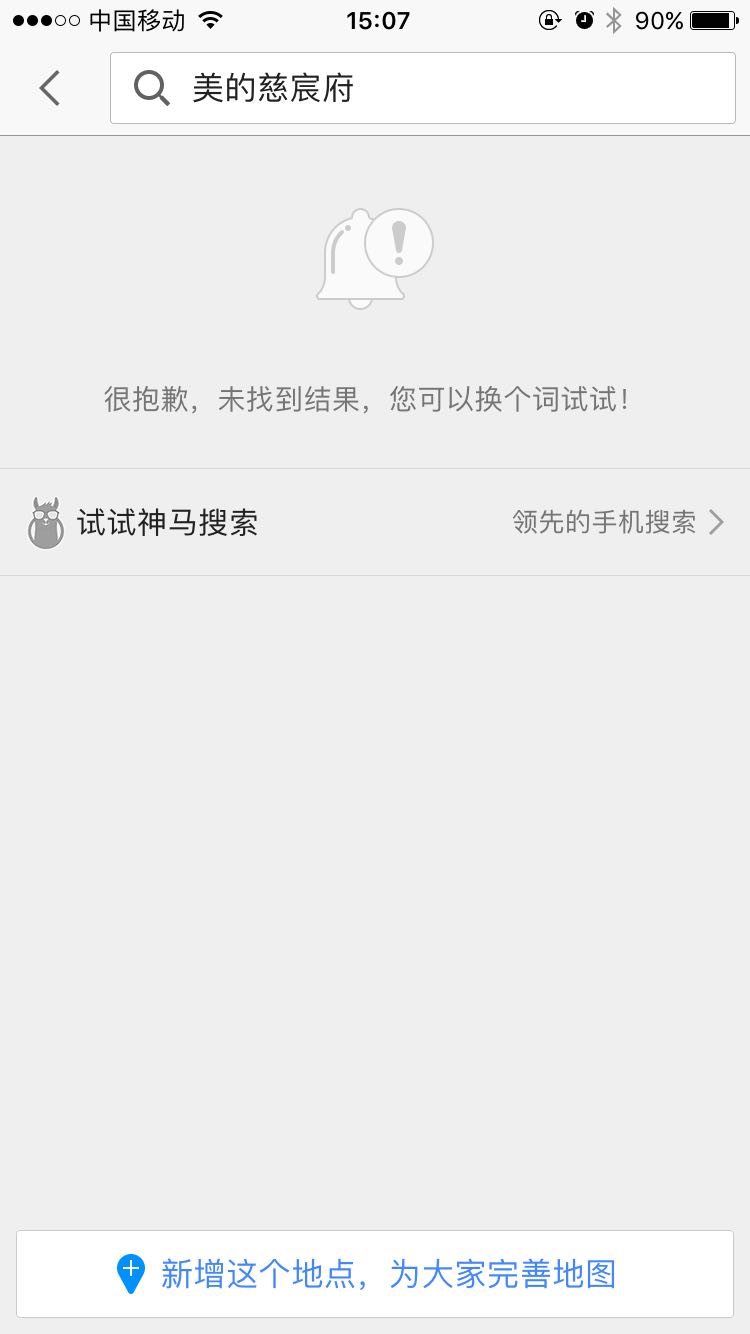Go back using the back arrow

point(50,88)
